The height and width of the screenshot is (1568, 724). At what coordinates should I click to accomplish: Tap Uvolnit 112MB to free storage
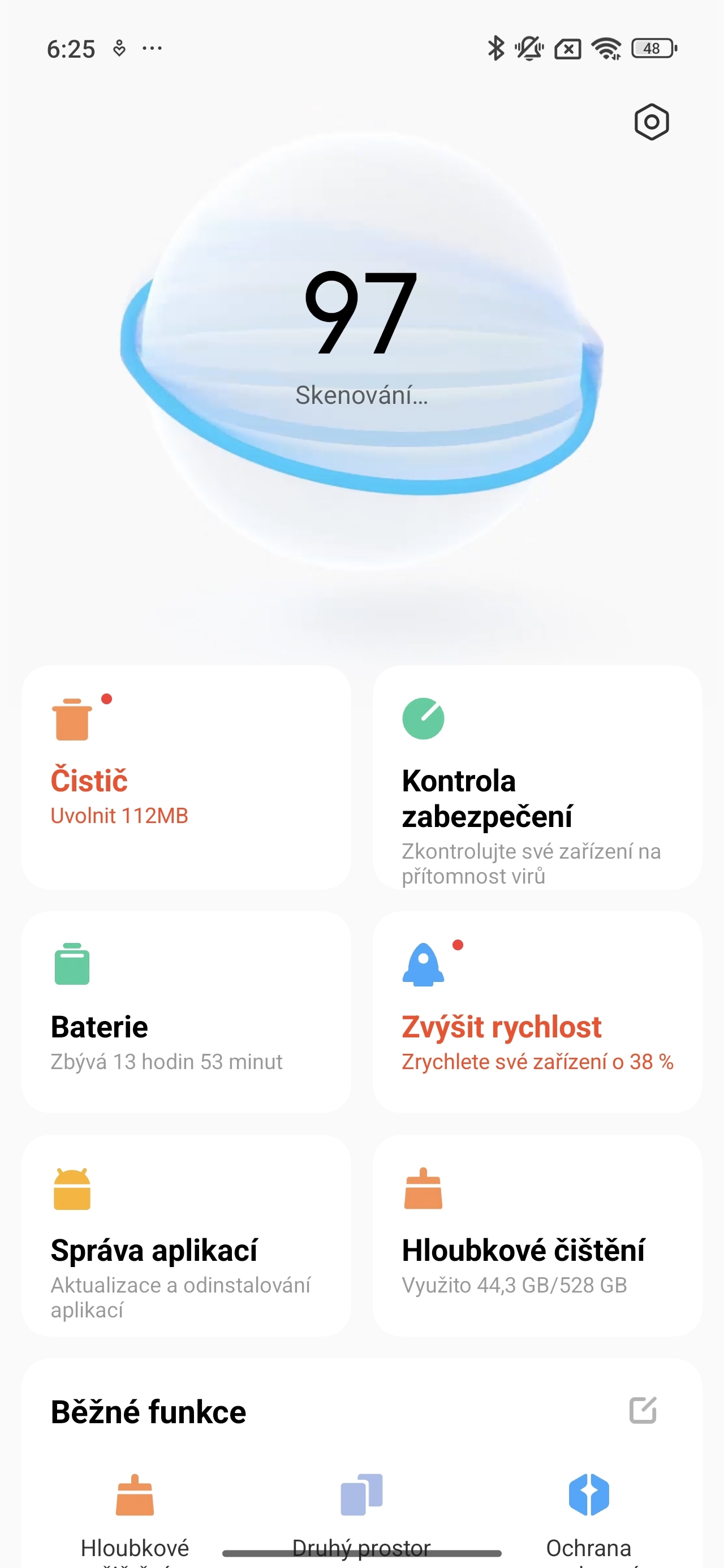[x=119, y=816]
